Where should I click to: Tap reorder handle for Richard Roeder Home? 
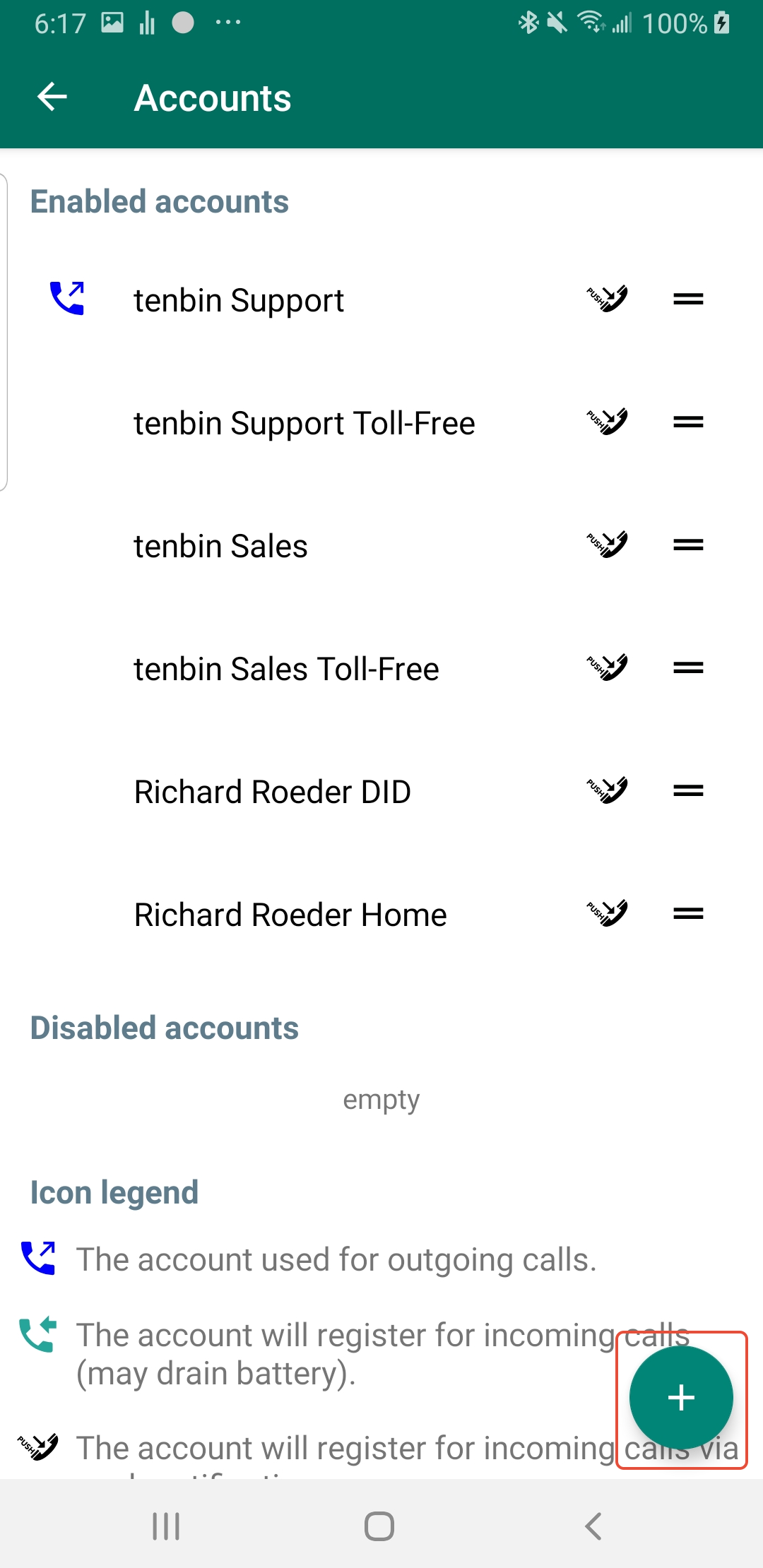click(688, 914)
